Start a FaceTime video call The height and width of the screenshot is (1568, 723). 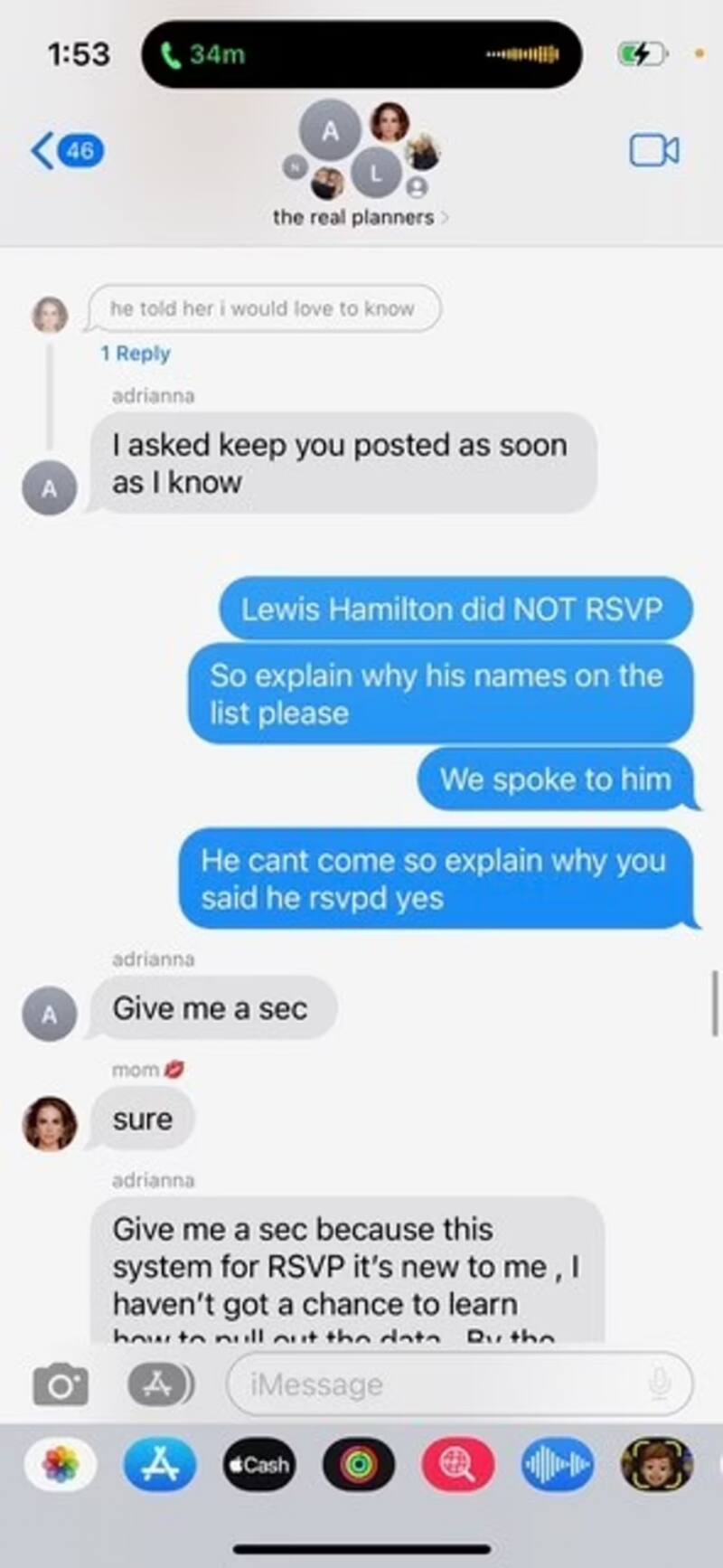coord(653,150)
